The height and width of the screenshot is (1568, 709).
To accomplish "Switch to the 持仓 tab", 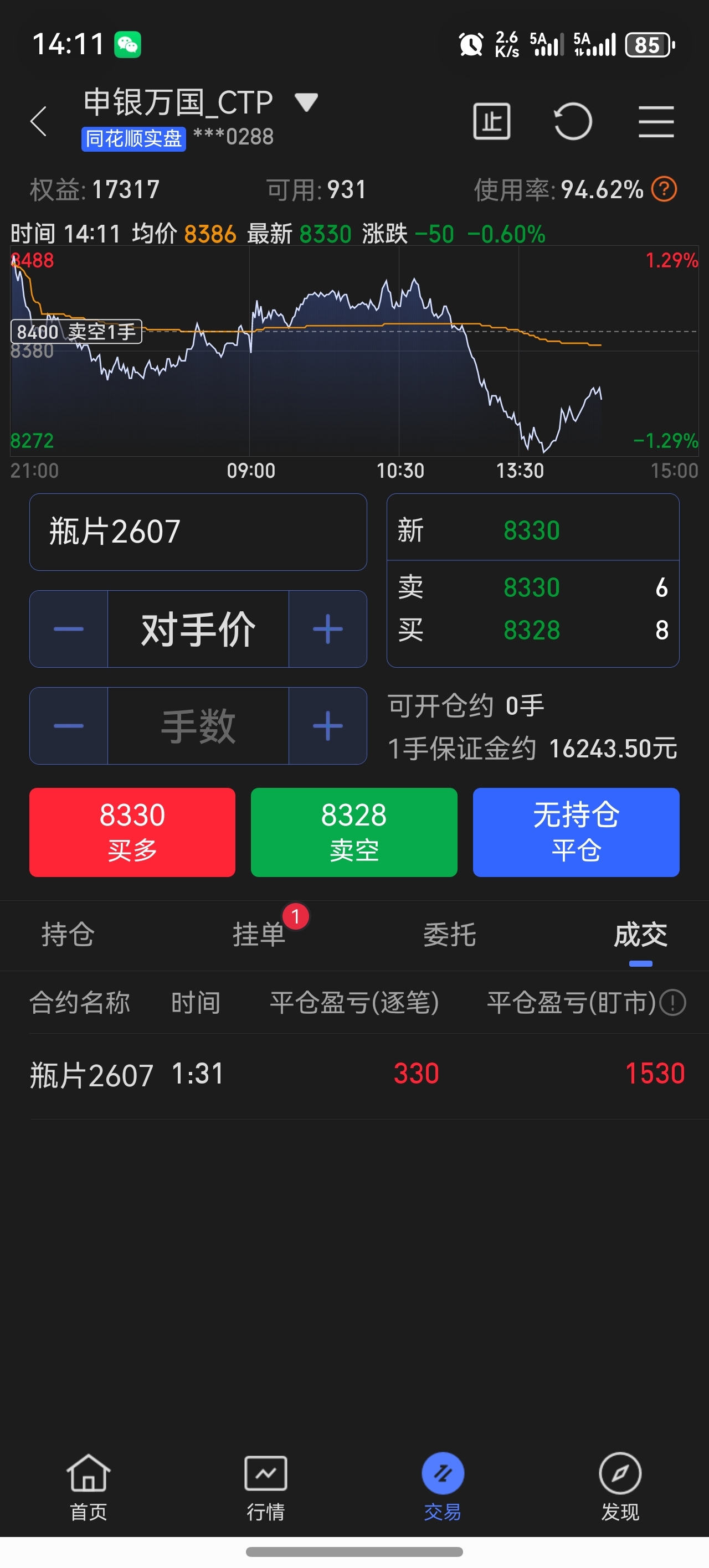I will [68, 935].
